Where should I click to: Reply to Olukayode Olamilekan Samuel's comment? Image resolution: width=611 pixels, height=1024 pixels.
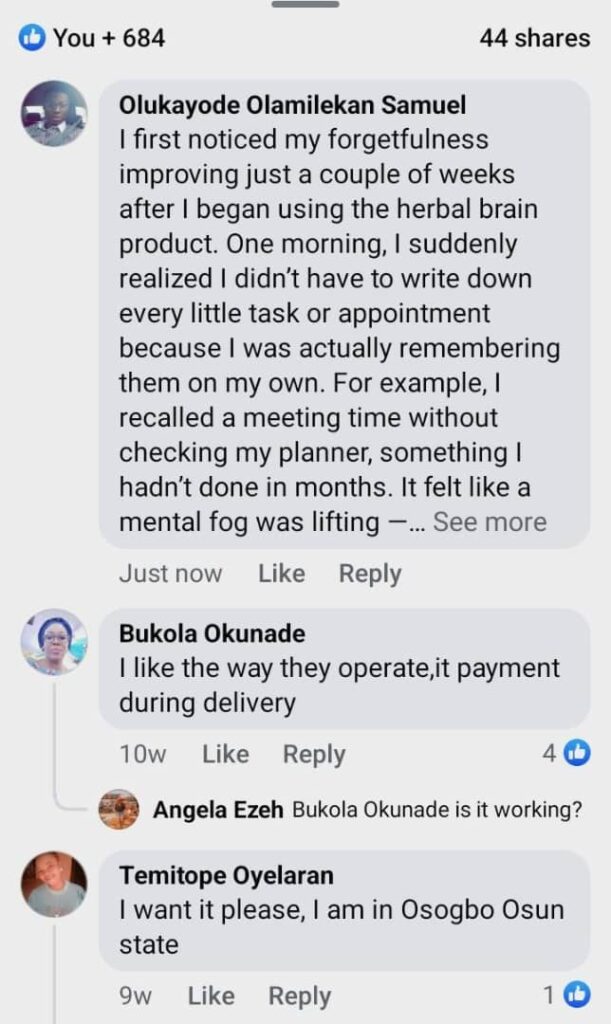coord(369,574)
